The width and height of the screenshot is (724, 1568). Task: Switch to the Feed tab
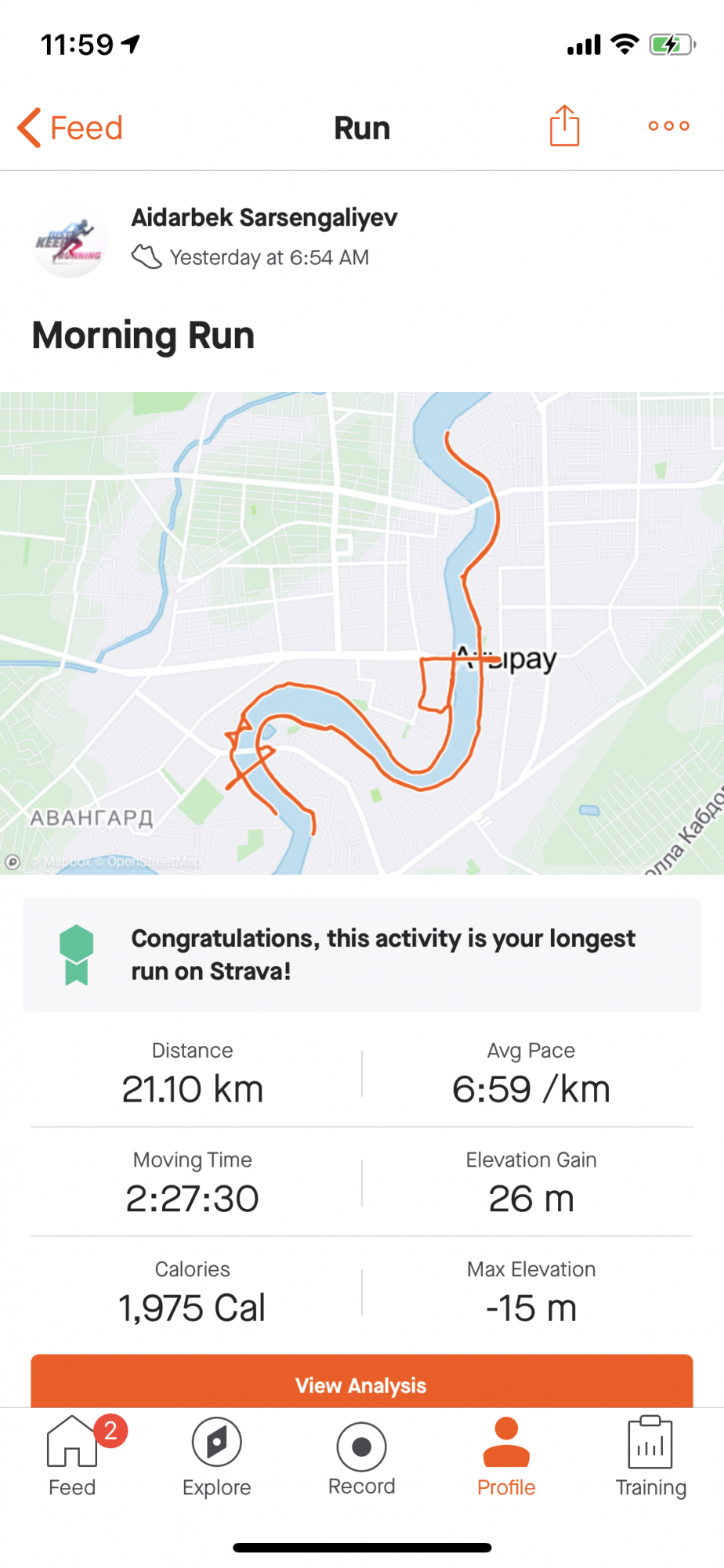tap(72, 1457)
